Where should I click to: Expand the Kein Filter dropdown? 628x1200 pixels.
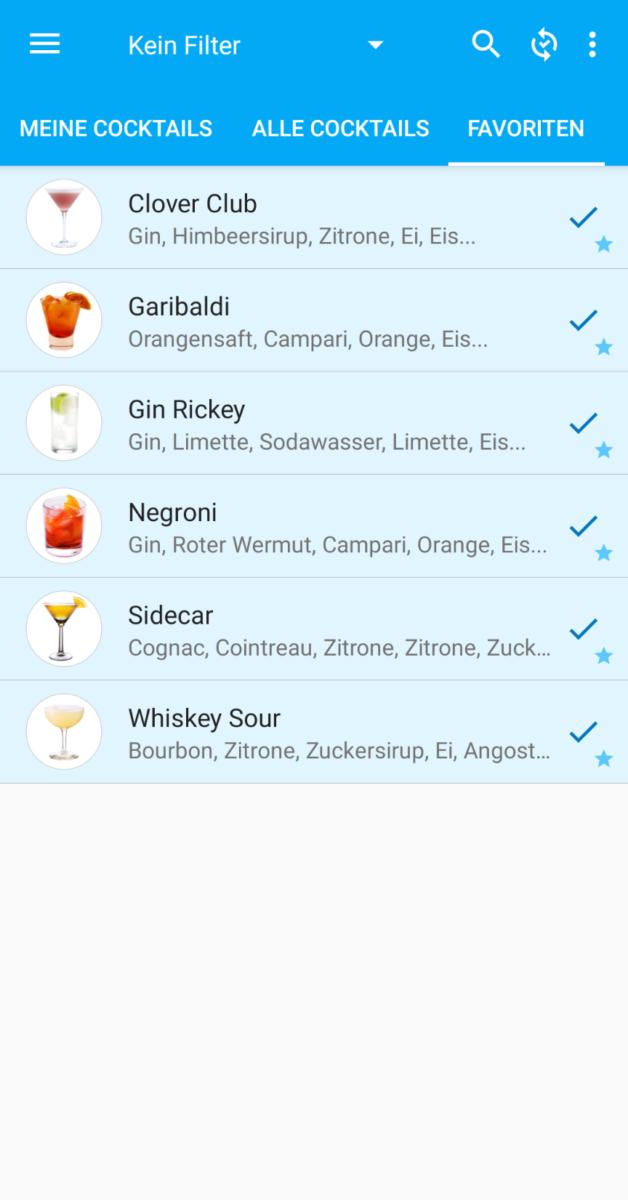pyautogui.click(x=255, y=45)
